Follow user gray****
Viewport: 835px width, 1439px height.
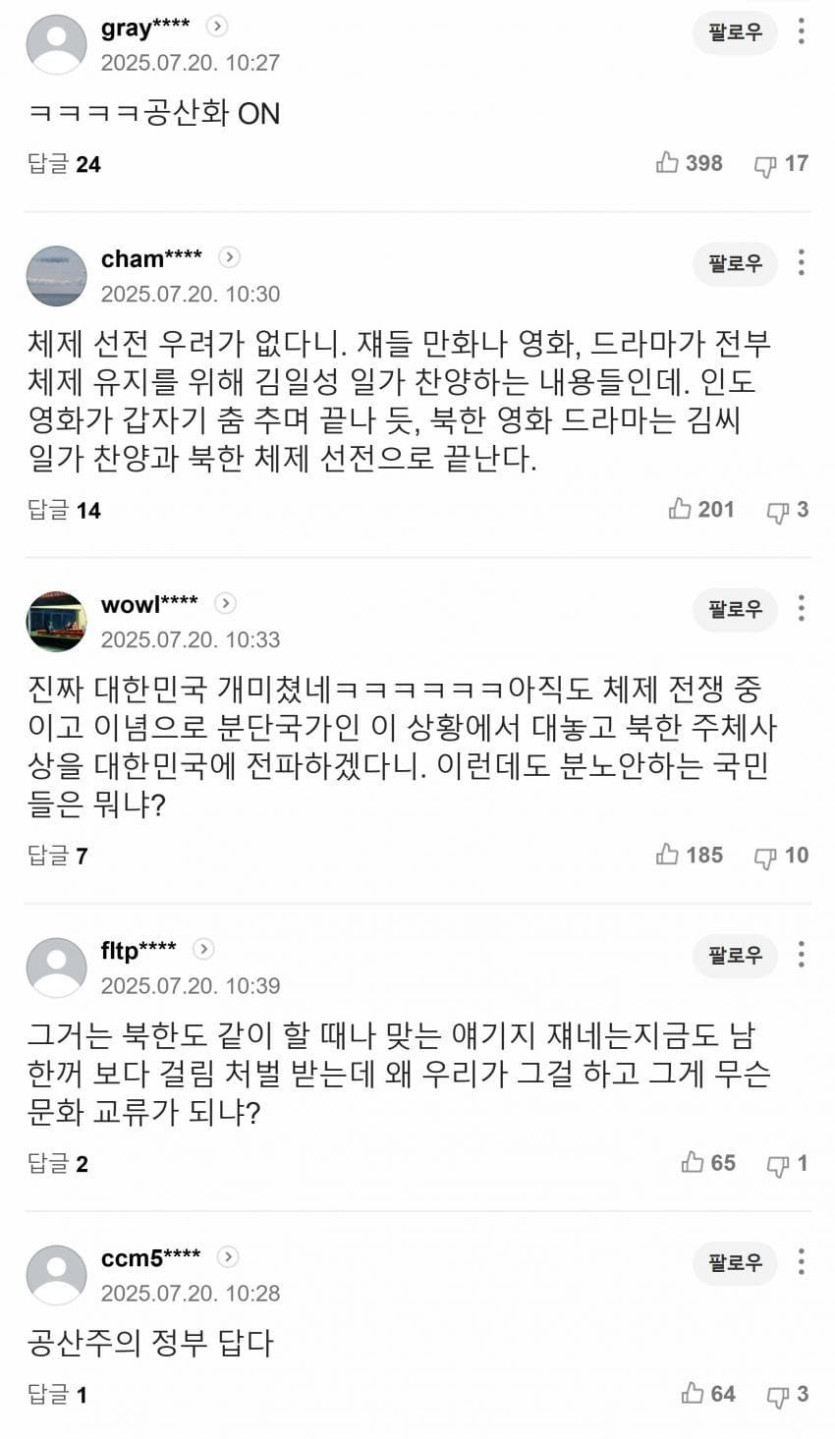(x=735, y=33)
